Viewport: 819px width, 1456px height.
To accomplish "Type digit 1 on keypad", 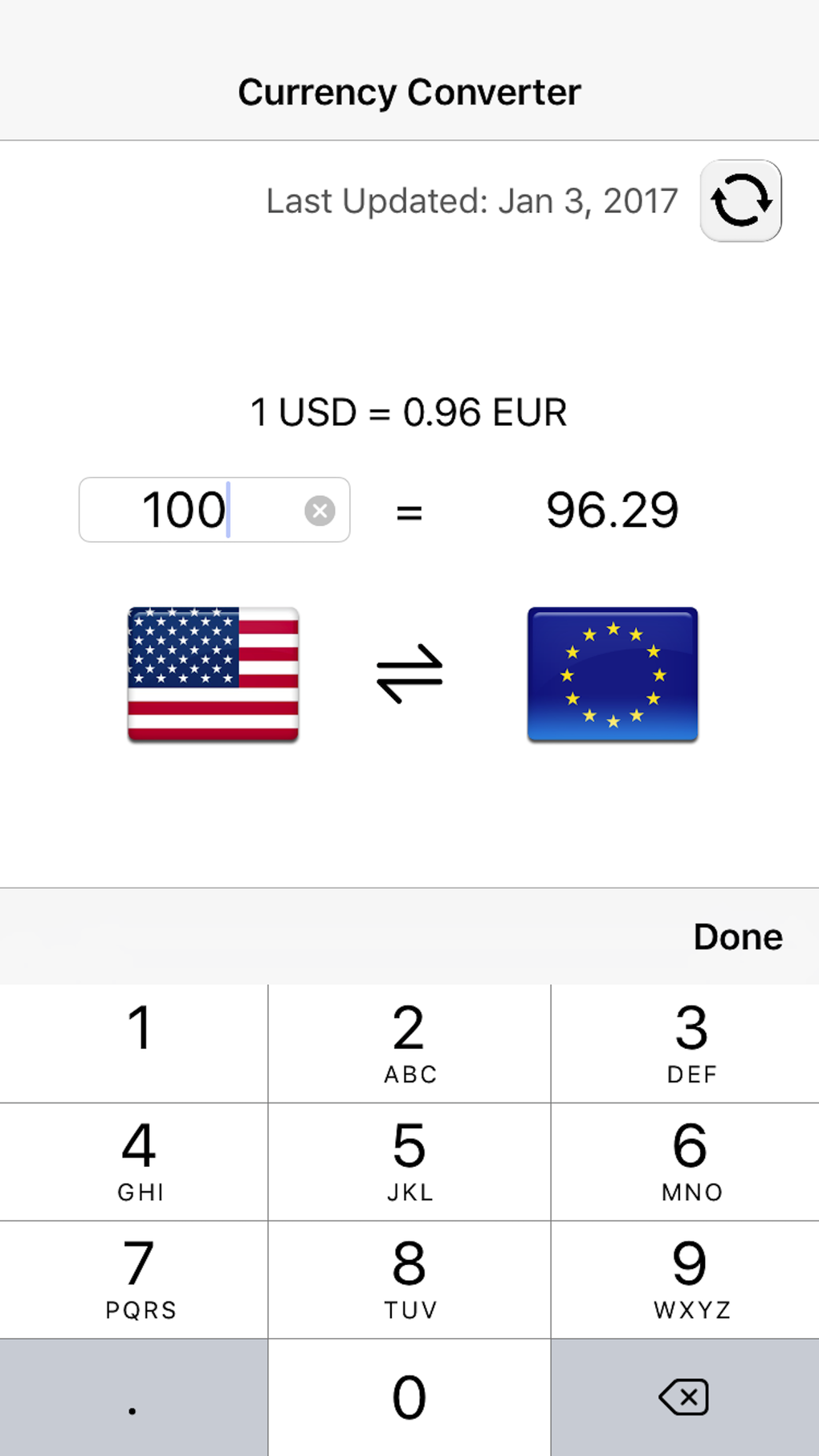I will coord(133,1044).
